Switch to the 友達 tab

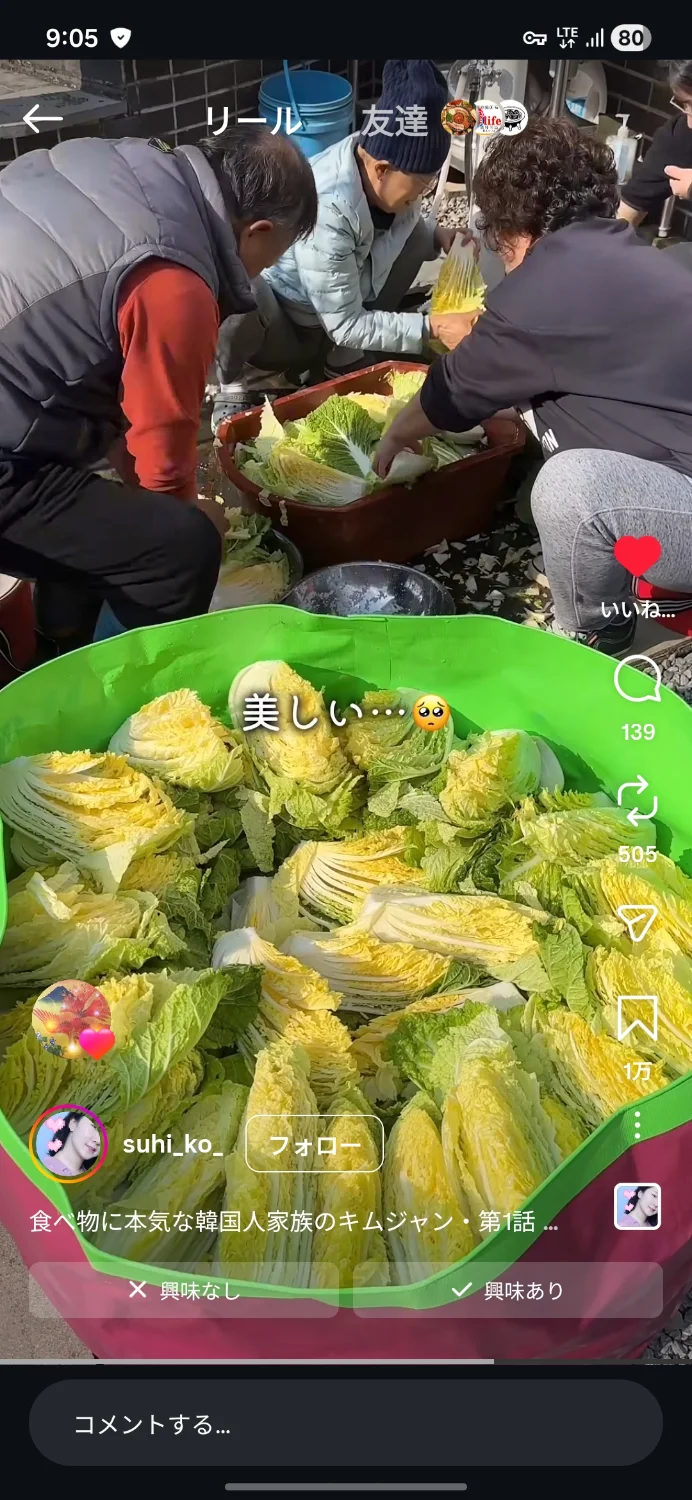pos(393,121)
